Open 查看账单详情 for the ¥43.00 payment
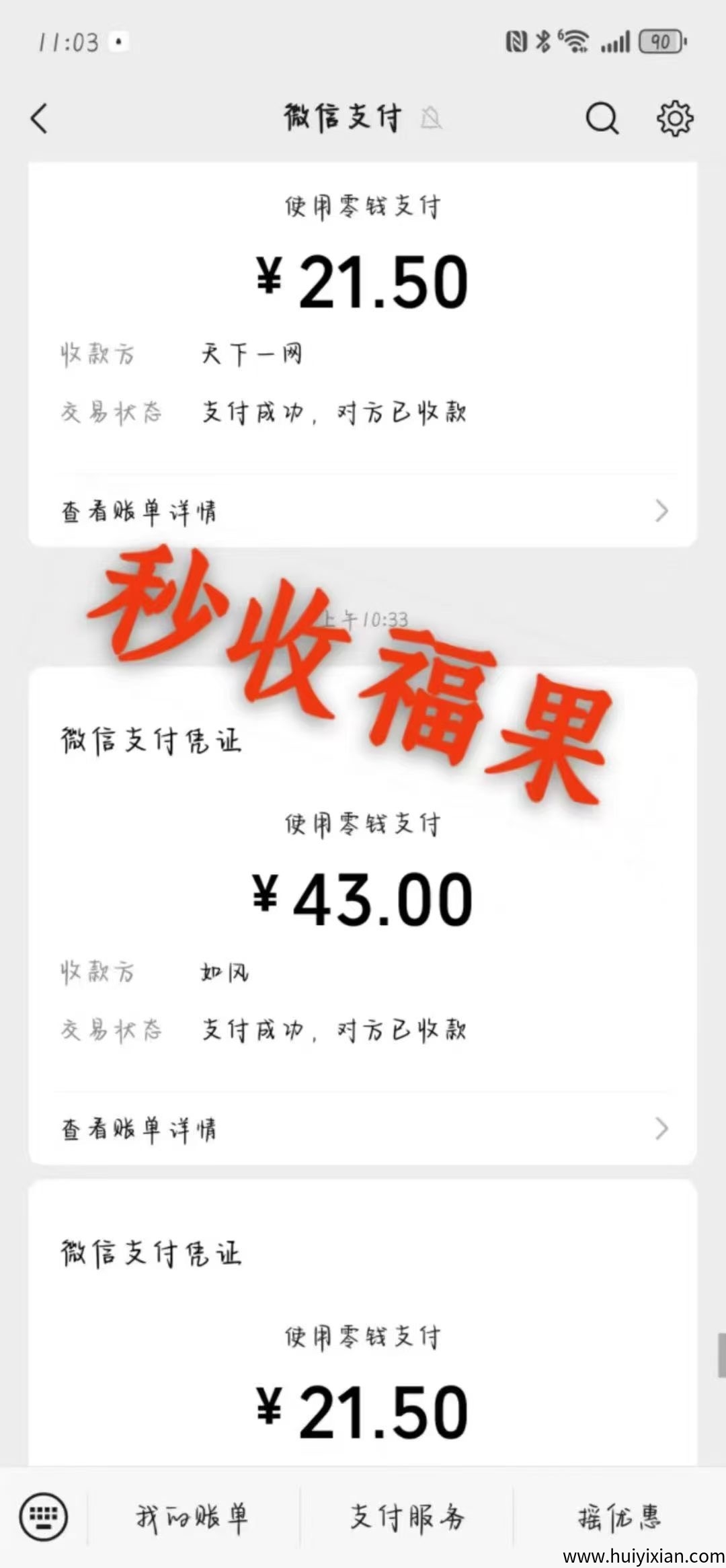 point(138,1128)
